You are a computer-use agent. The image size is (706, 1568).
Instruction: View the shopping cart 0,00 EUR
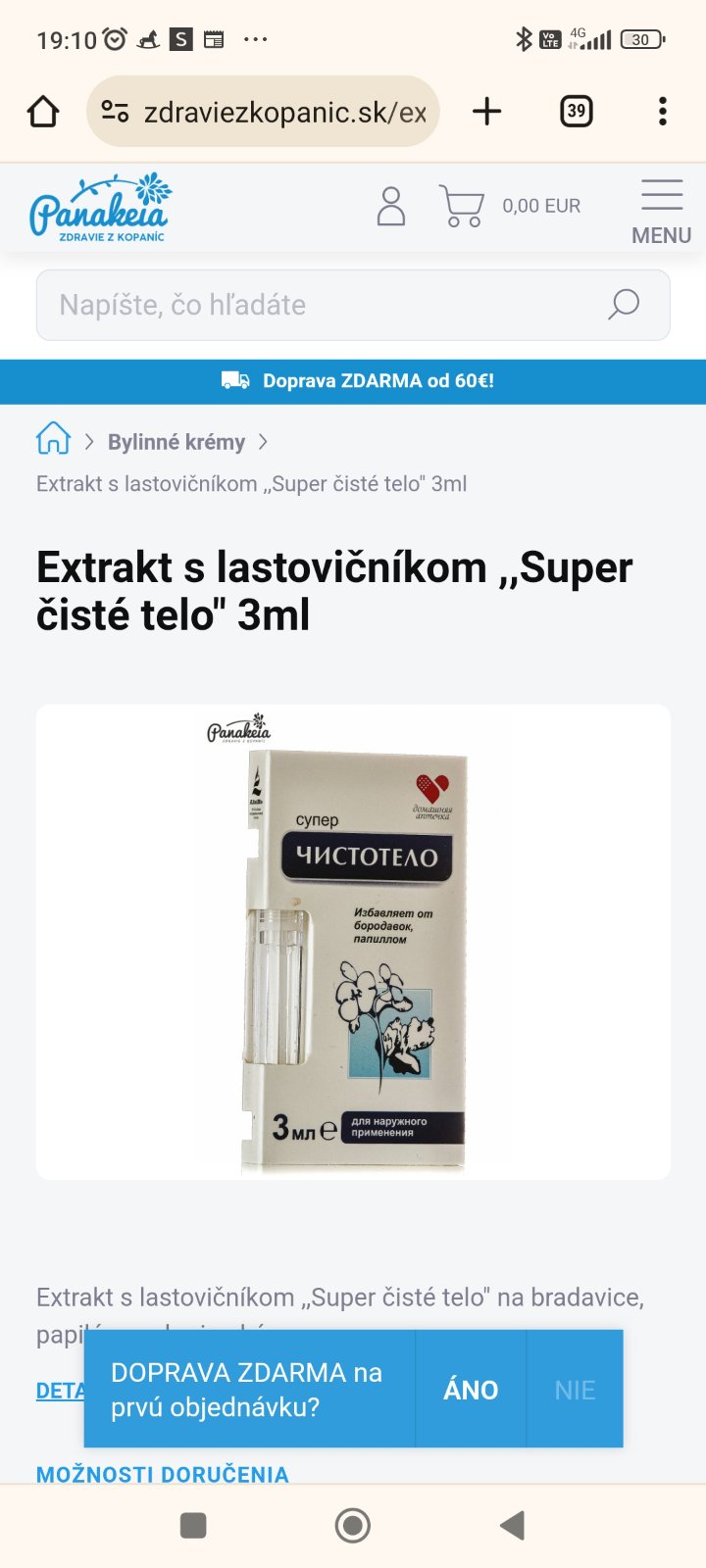(x=510, y=207)
